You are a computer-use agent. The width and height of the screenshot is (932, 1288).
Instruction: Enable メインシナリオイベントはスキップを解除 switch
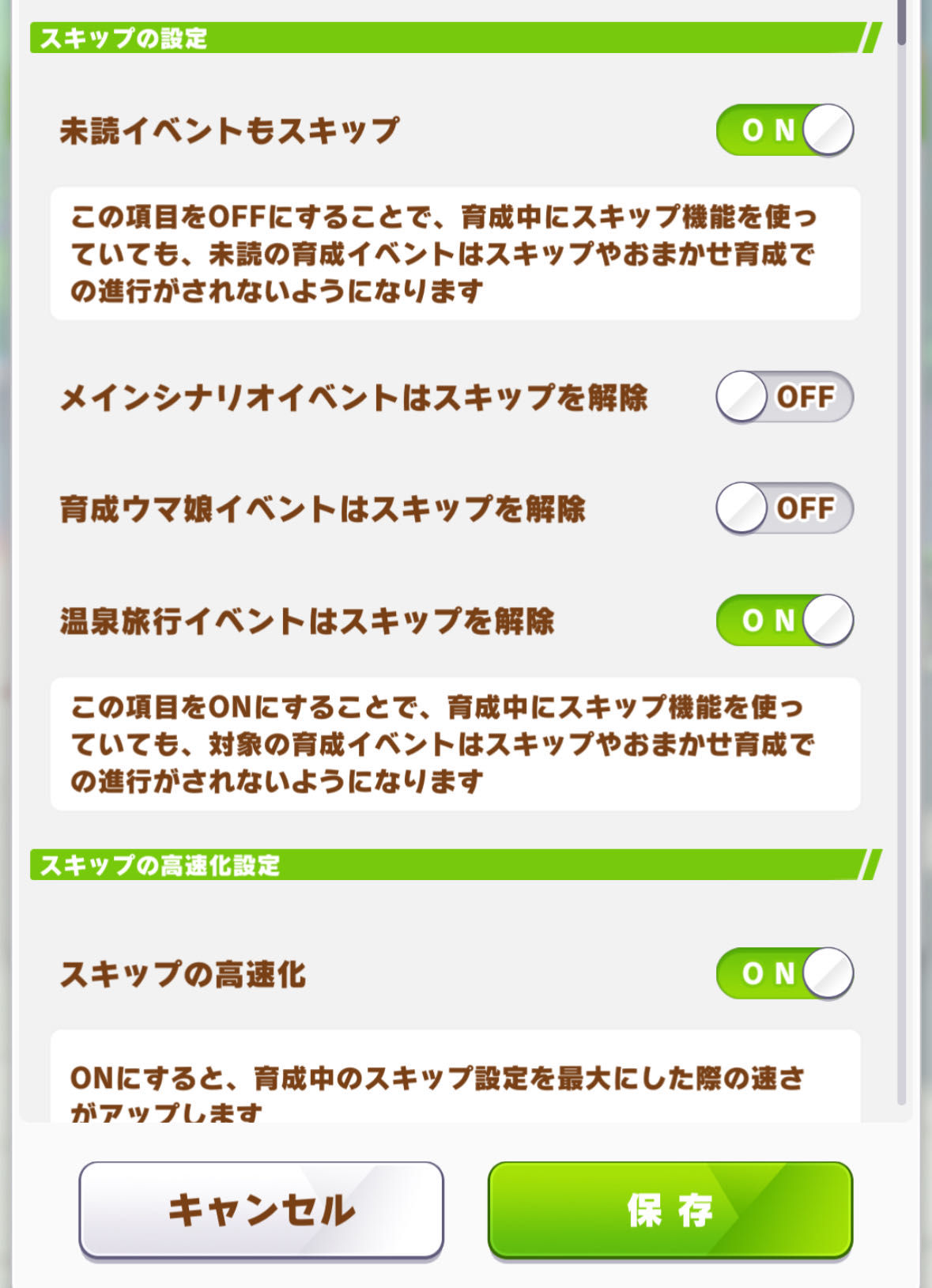point(785,397)
